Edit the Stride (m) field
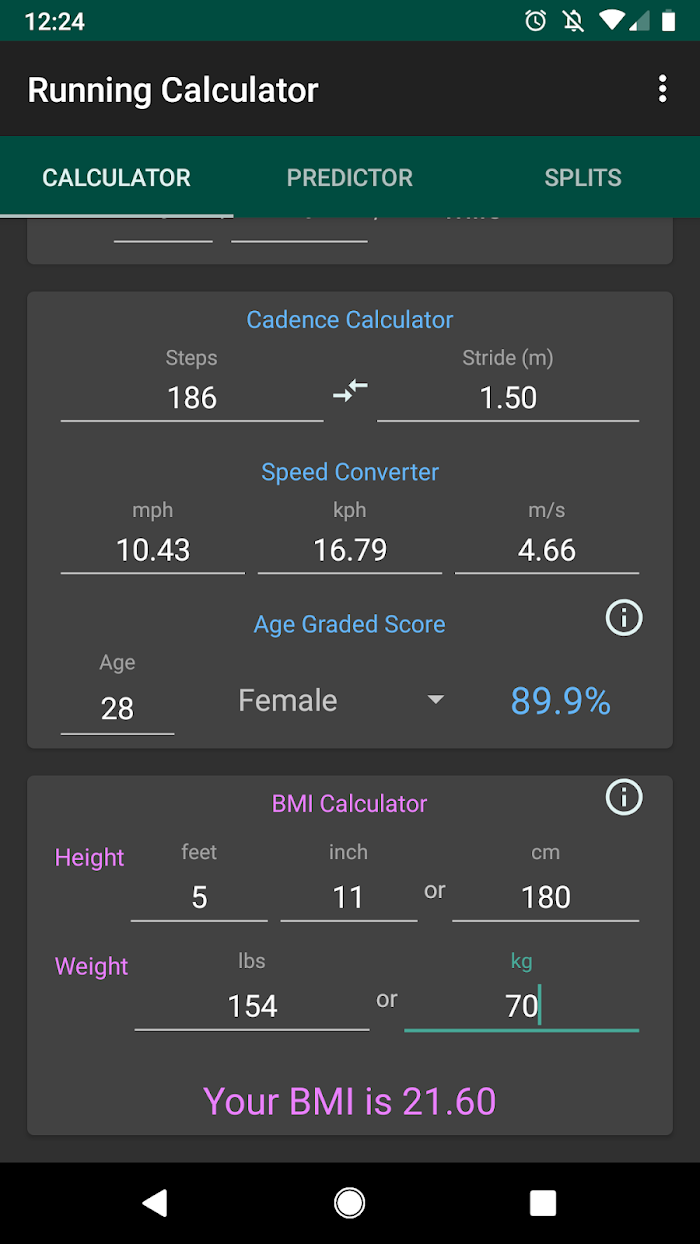The width and height of the screenshot is (700, 1244). click(x=508, y=398)
